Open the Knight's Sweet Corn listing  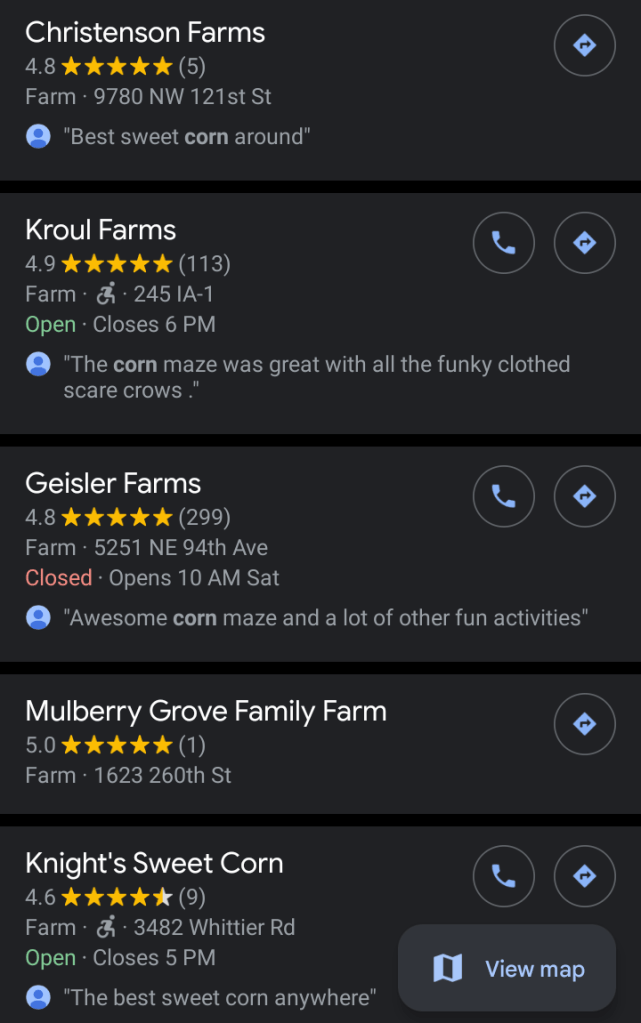(154, 864)
